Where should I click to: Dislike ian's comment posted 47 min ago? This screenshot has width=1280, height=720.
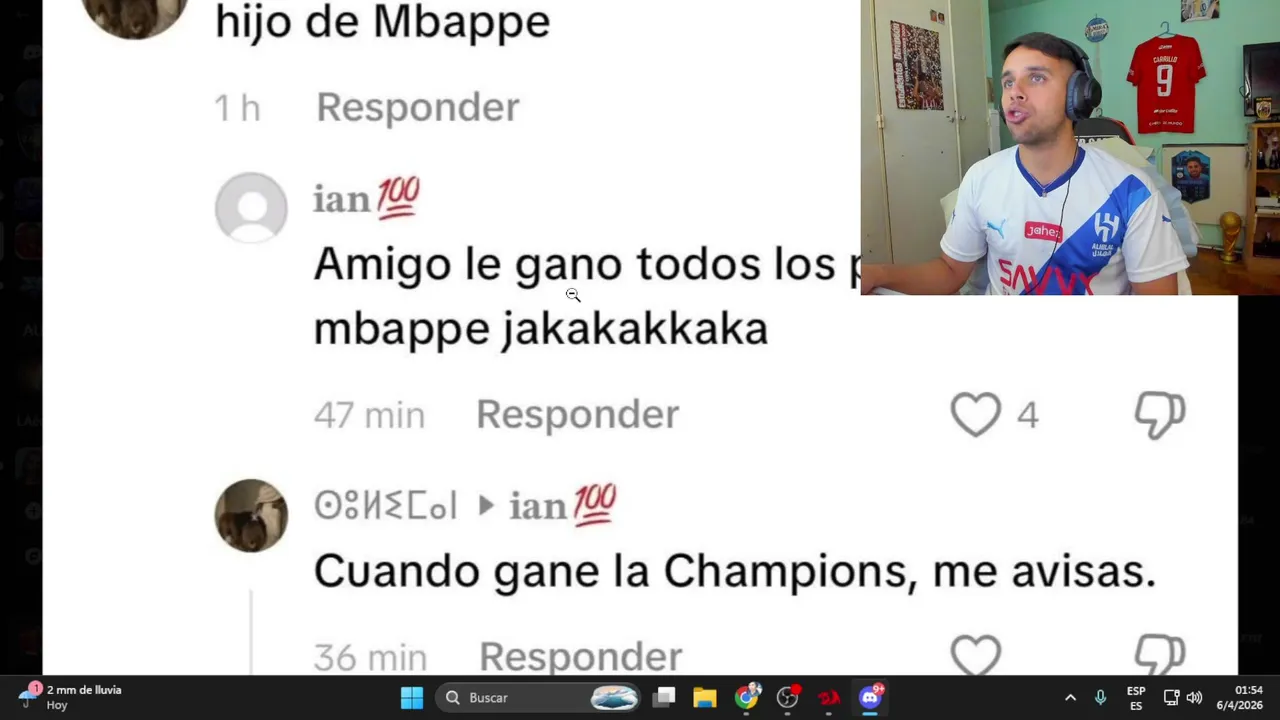1160,414
